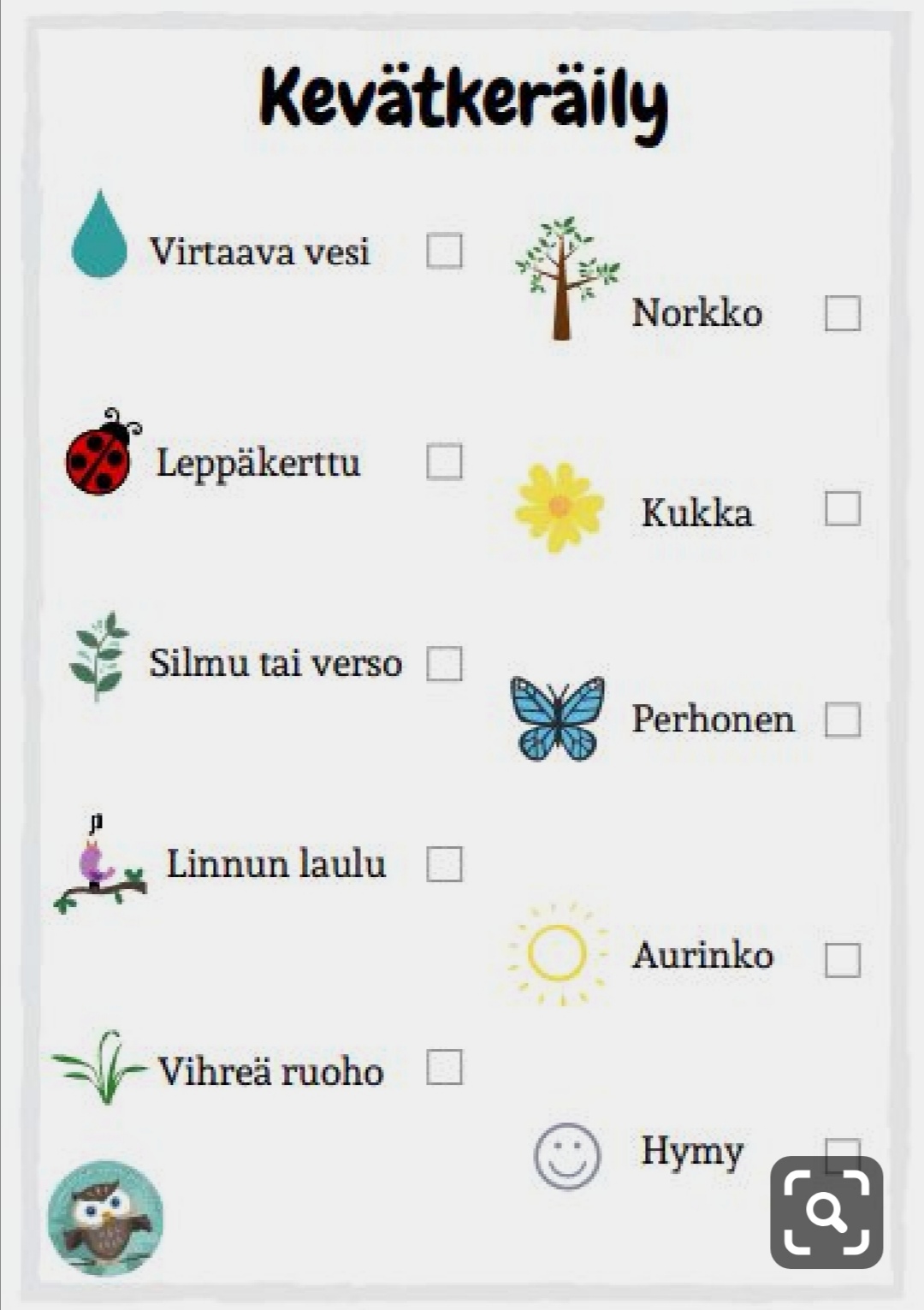Open the visual search lens button
Image resolution: width=924 pixels, height=1310 pixels.
pyautogui.click(x=826, y=1212)
